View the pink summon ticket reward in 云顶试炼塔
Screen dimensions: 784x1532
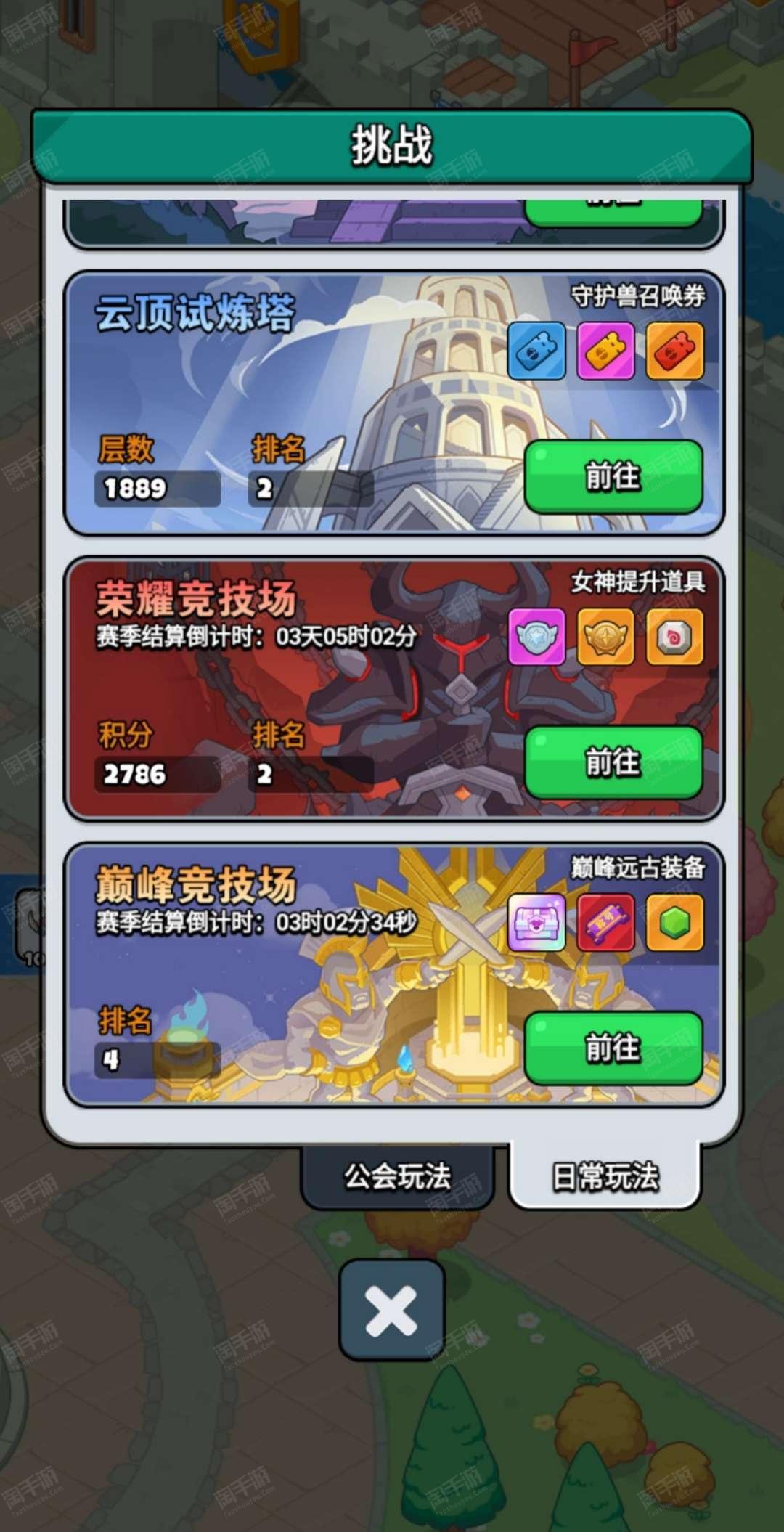click(x=605, y=351)
